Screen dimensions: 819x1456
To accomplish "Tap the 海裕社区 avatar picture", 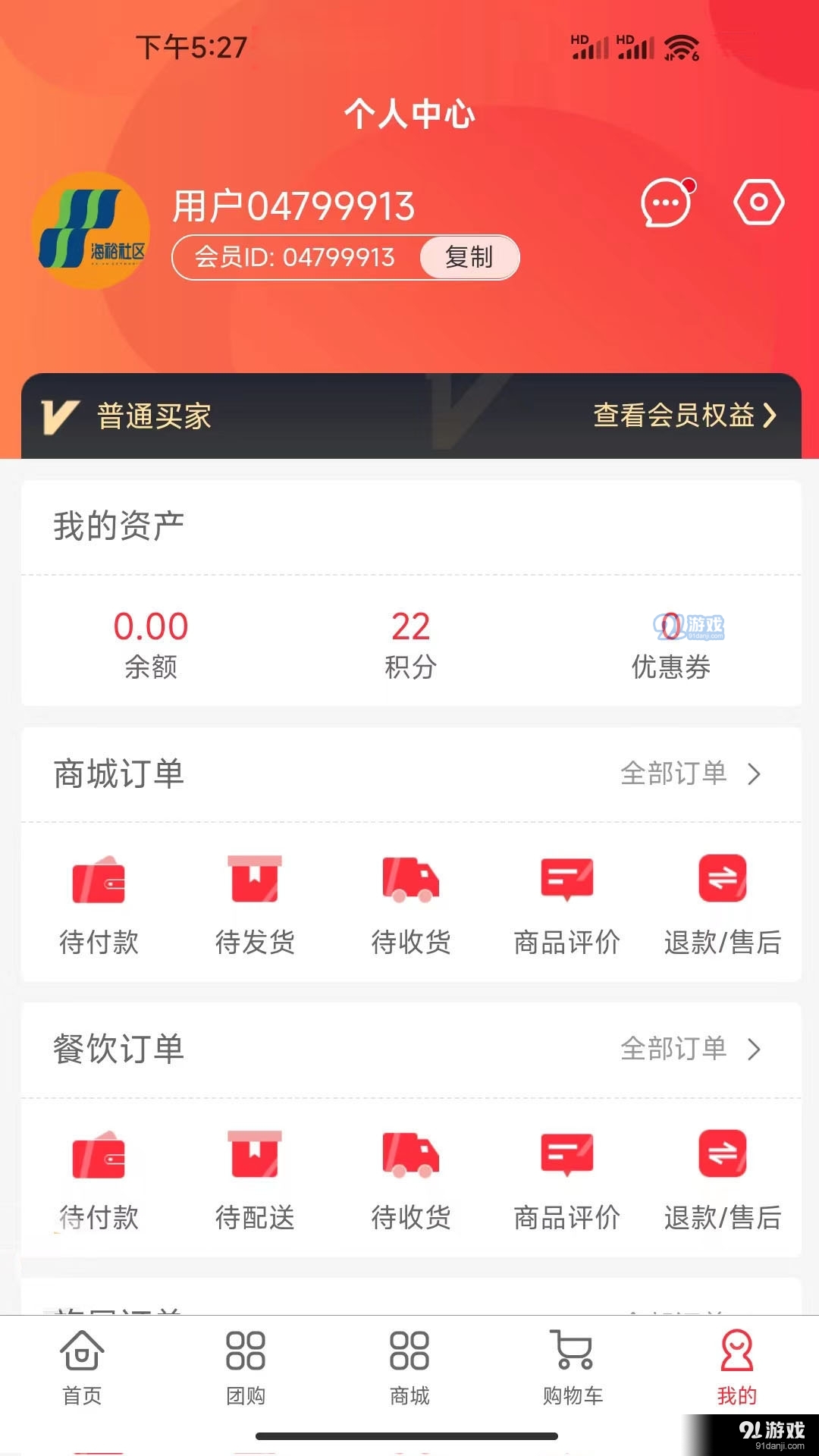I will [x=89, y=227].
